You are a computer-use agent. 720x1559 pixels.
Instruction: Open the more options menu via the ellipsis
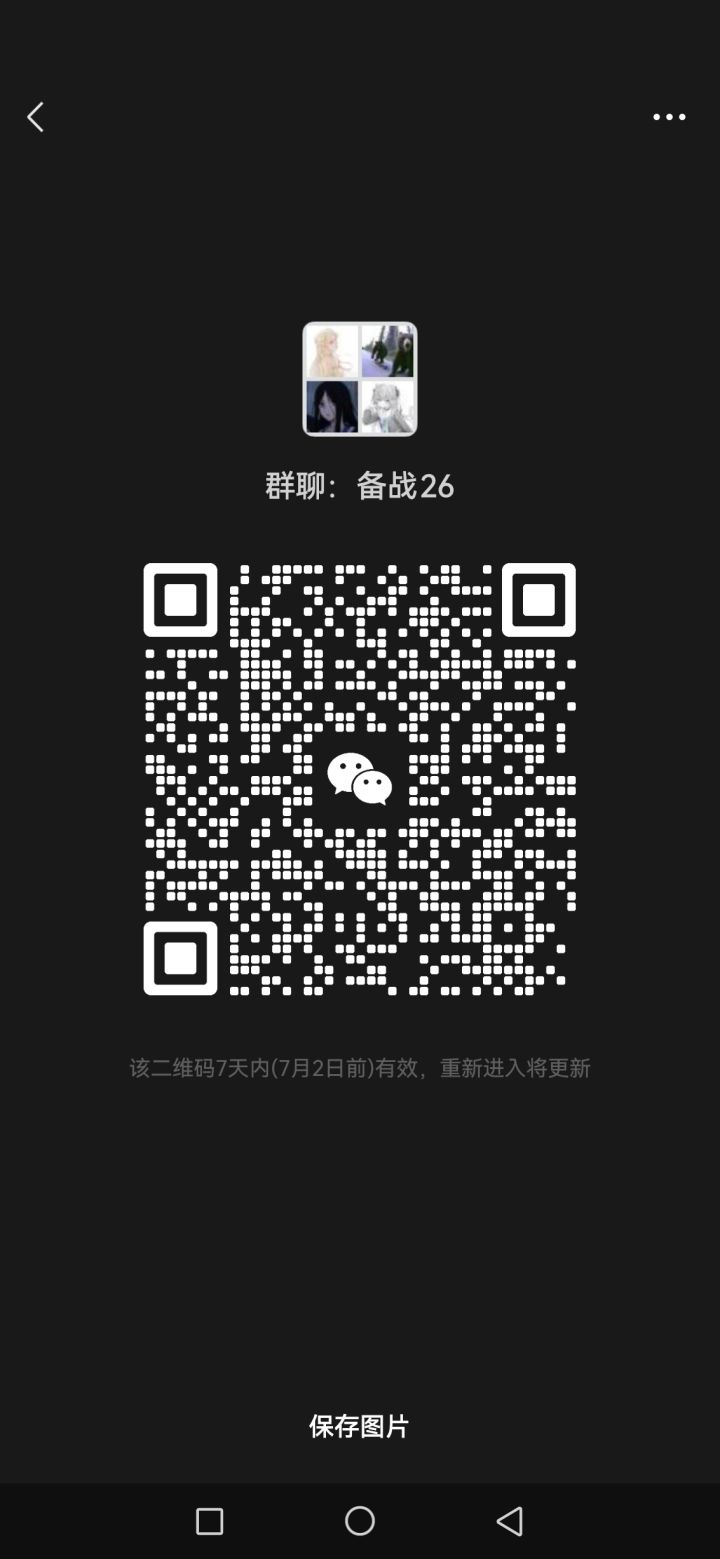(668, 117)
